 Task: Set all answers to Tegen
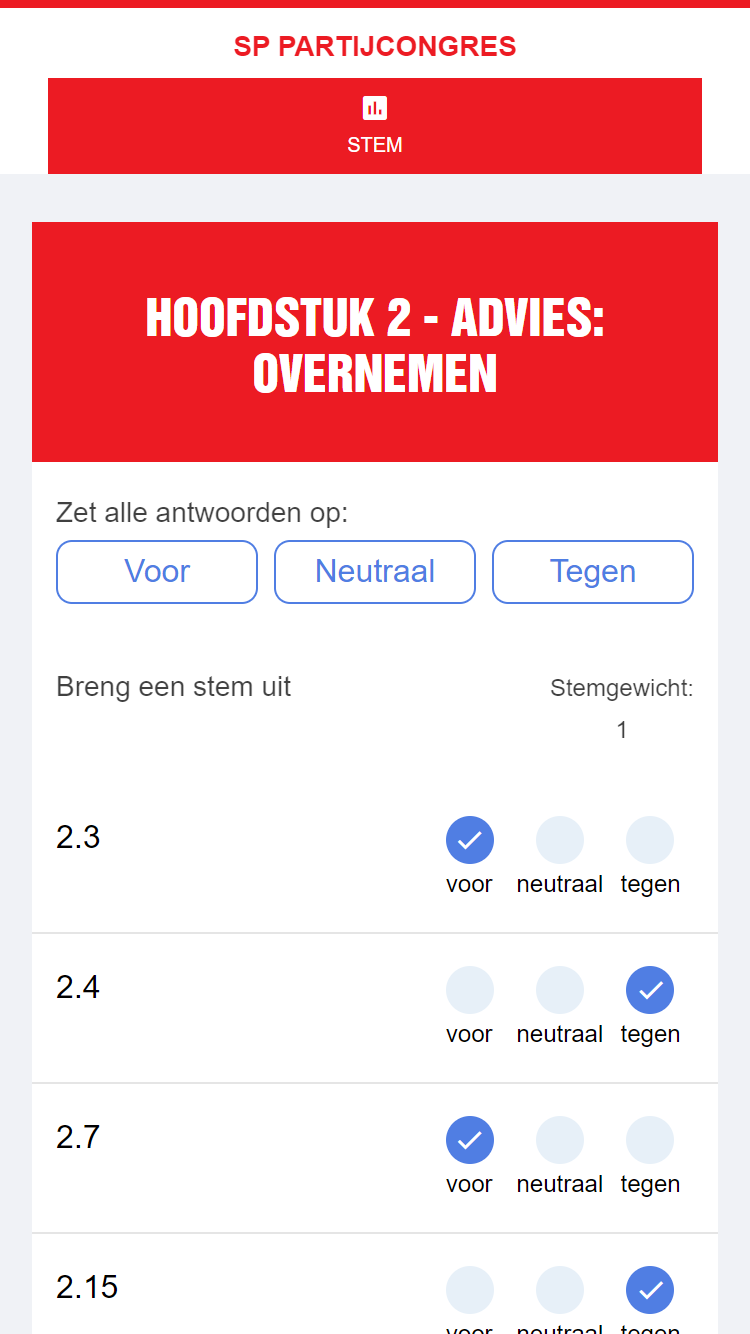593,572
